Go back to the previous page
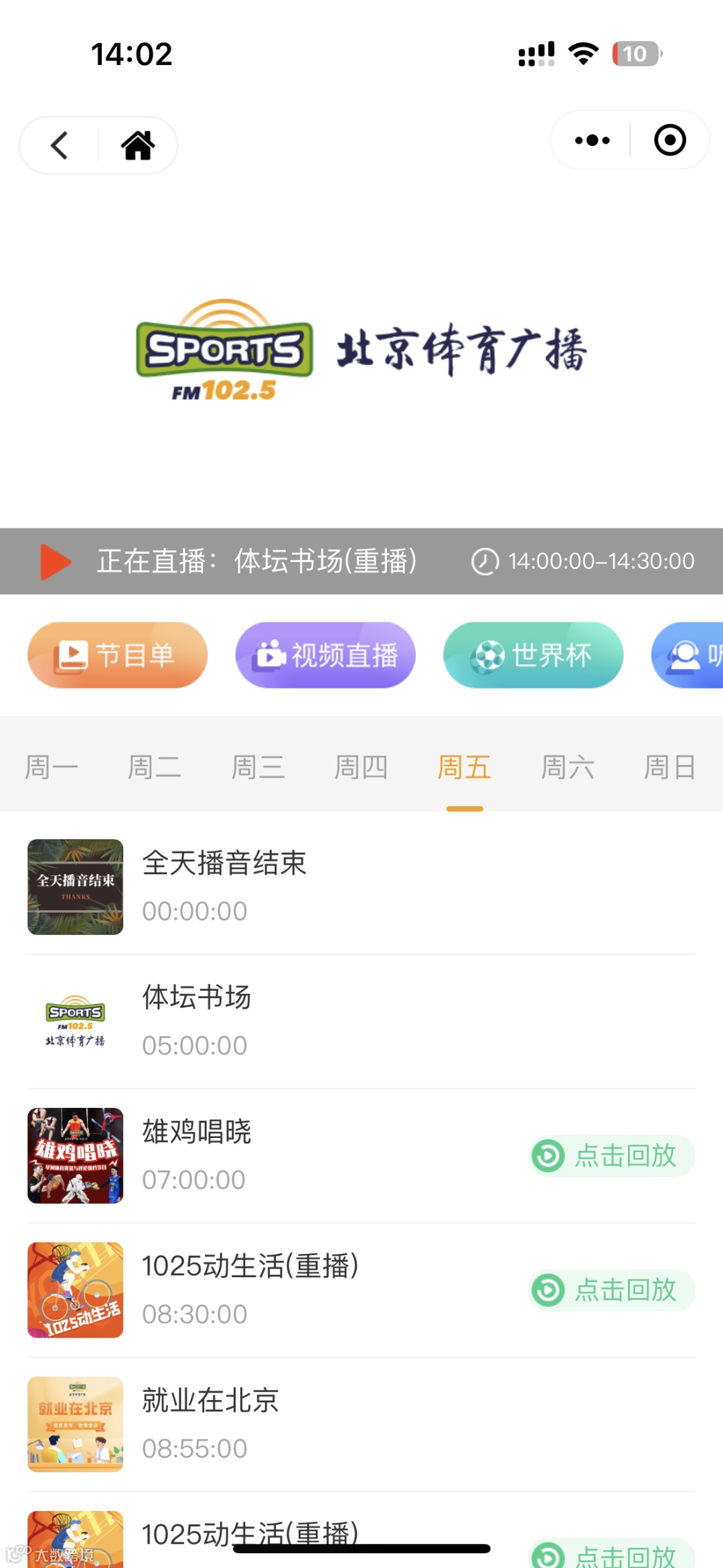The height and width of the screenshot is (1568, 723). click(60, 145)
